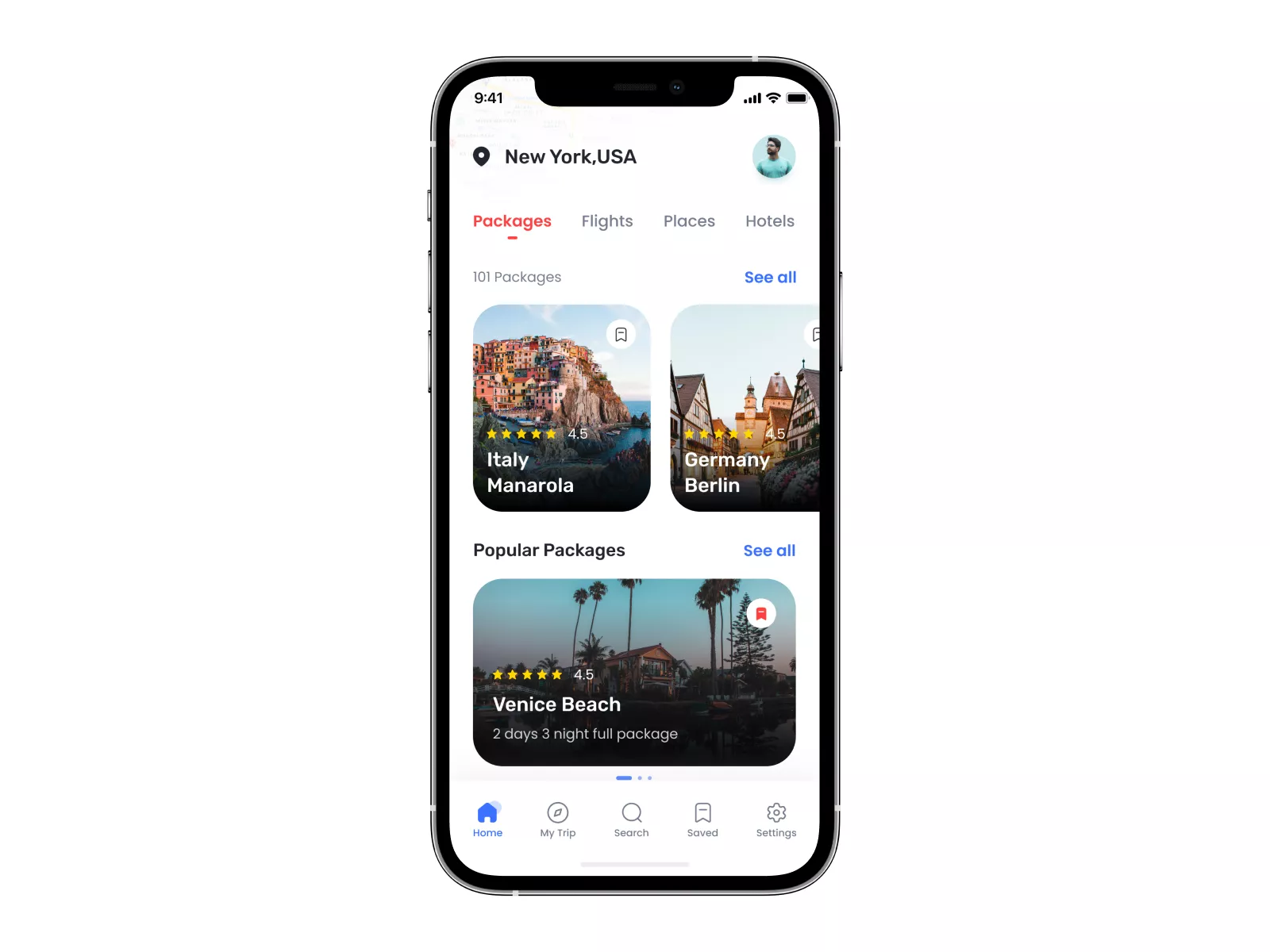Select the Packages tab
This screenshot has width=1270, height=952.
pyautogui.click(x=512, y=221)
